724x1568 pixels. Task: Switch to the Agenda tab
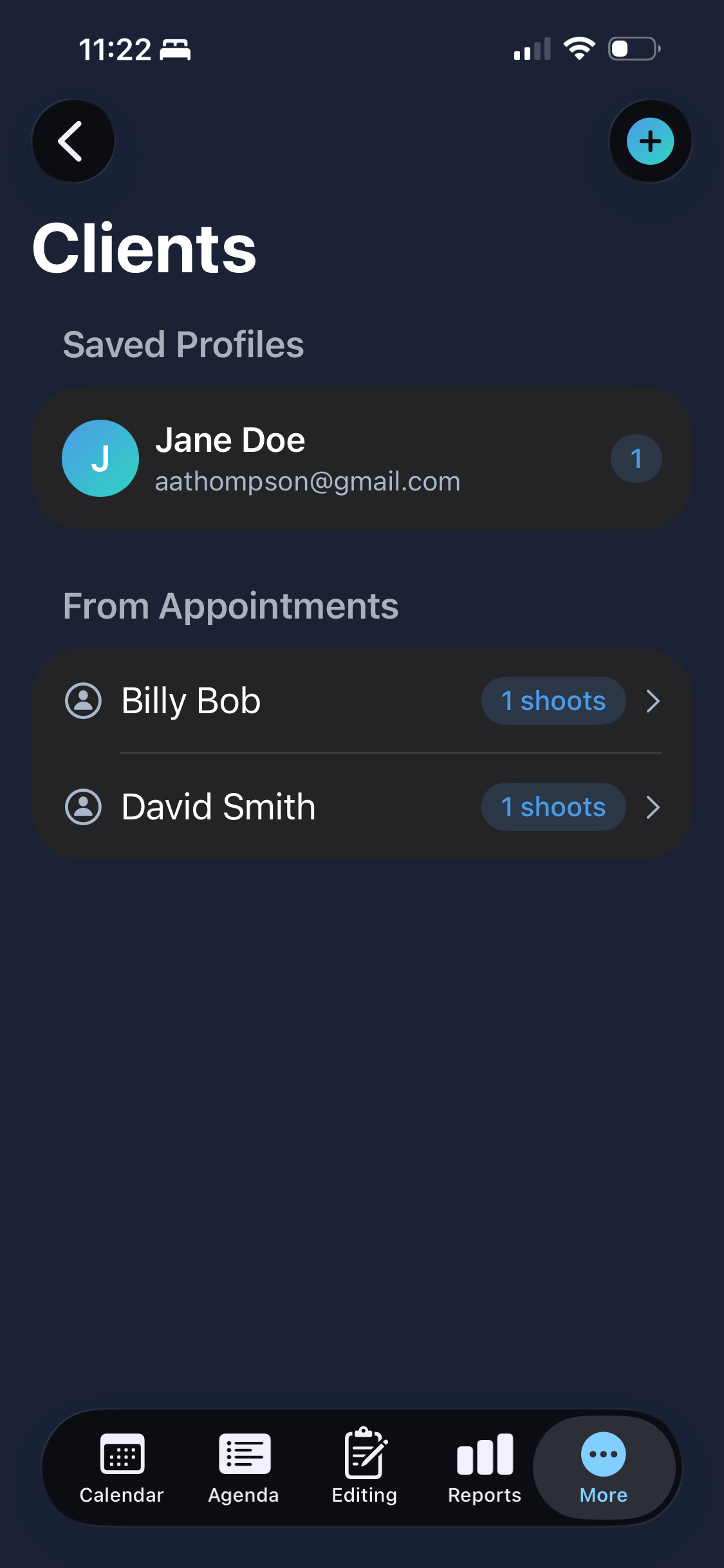pyautogui.click(x=243, y=1468)
